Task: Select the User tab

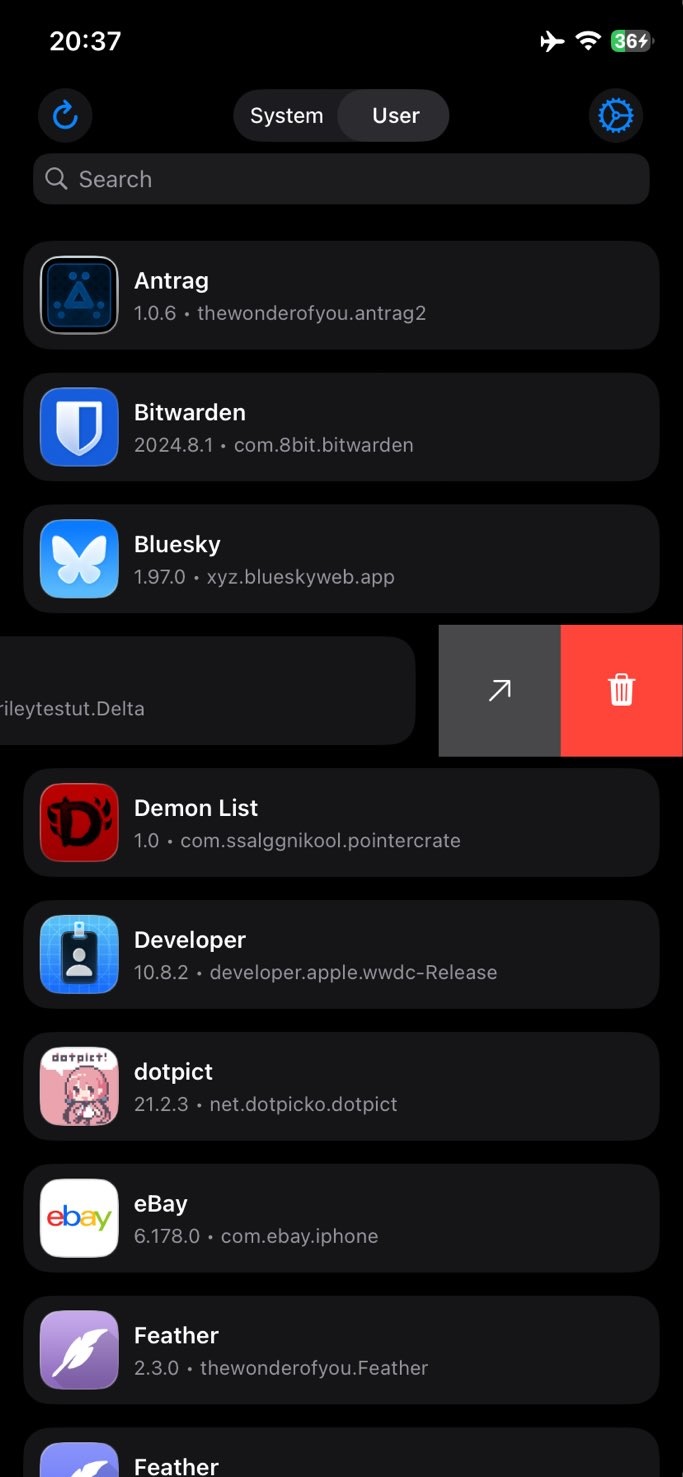Action: [395, 116]
